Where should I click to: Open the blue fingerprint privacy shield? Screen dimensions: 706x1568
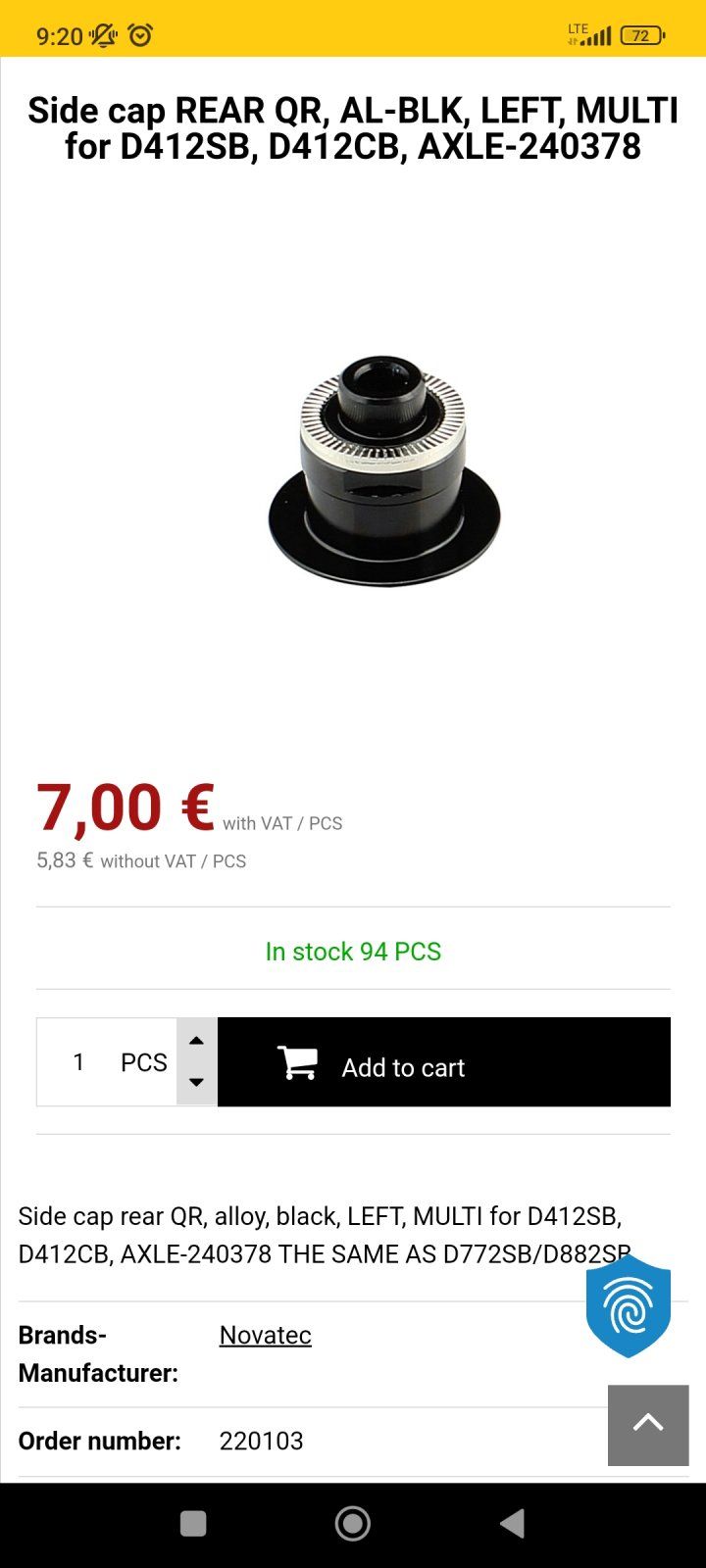[x=629, y=1308]
